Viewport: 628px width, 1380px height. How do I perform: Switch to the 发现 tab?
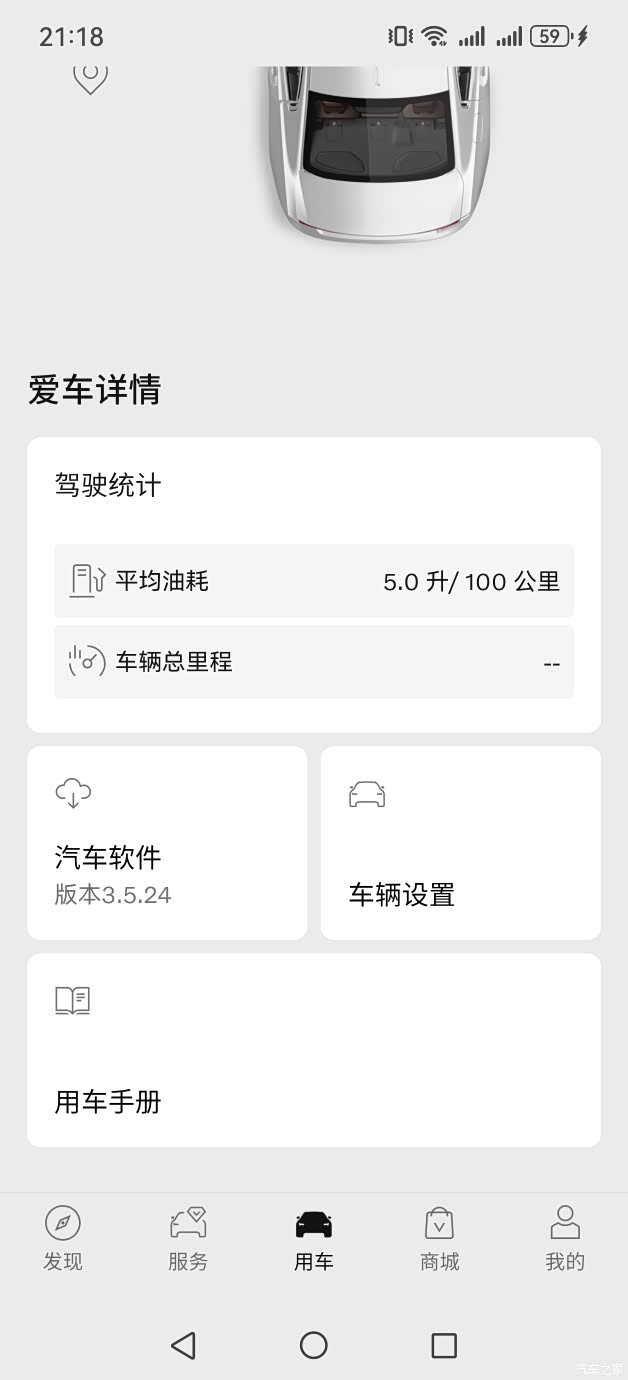point(63,1238)
